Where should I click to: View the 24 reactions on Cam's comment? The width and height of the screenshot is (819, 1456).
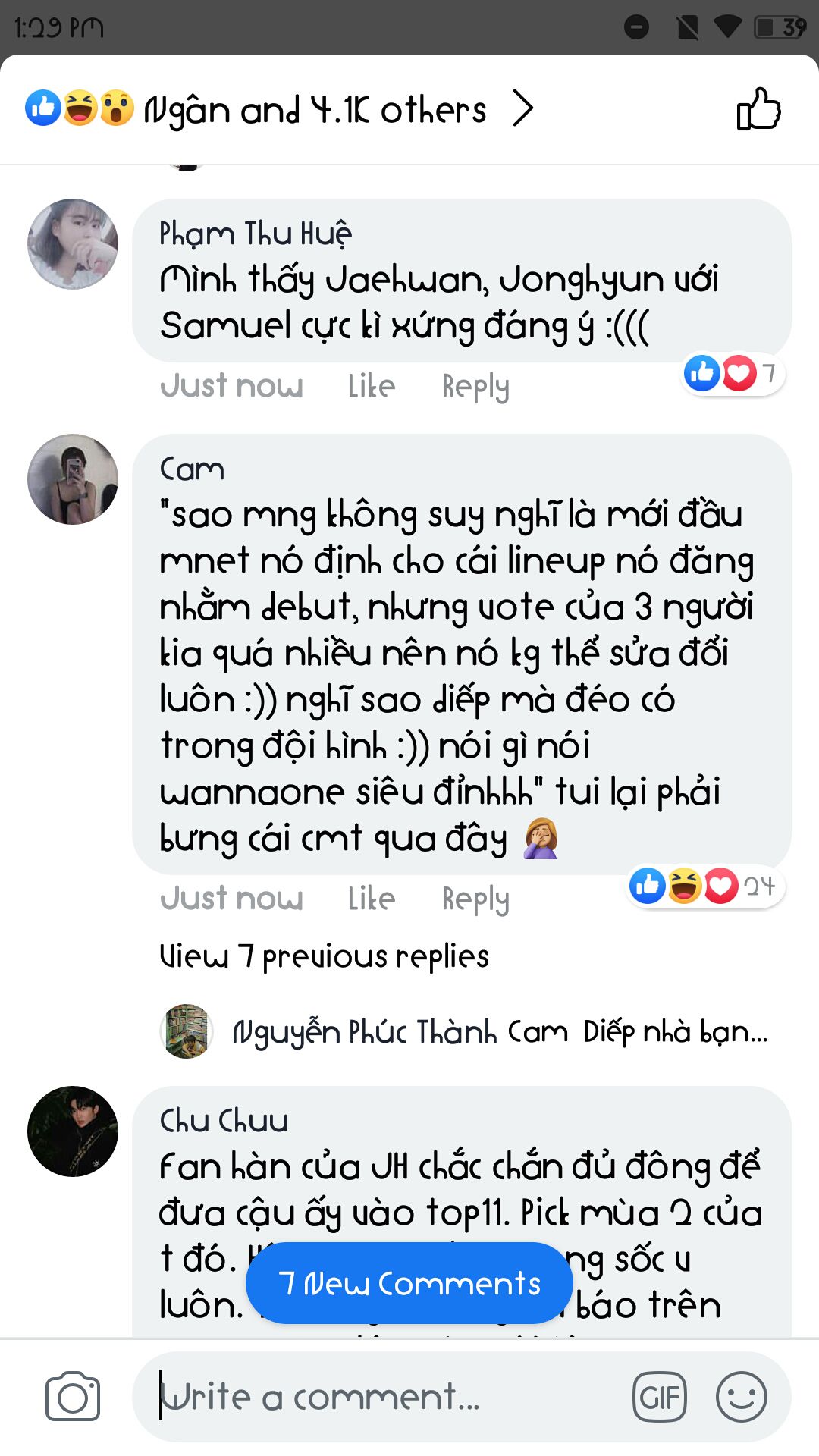tap(705, 886)
